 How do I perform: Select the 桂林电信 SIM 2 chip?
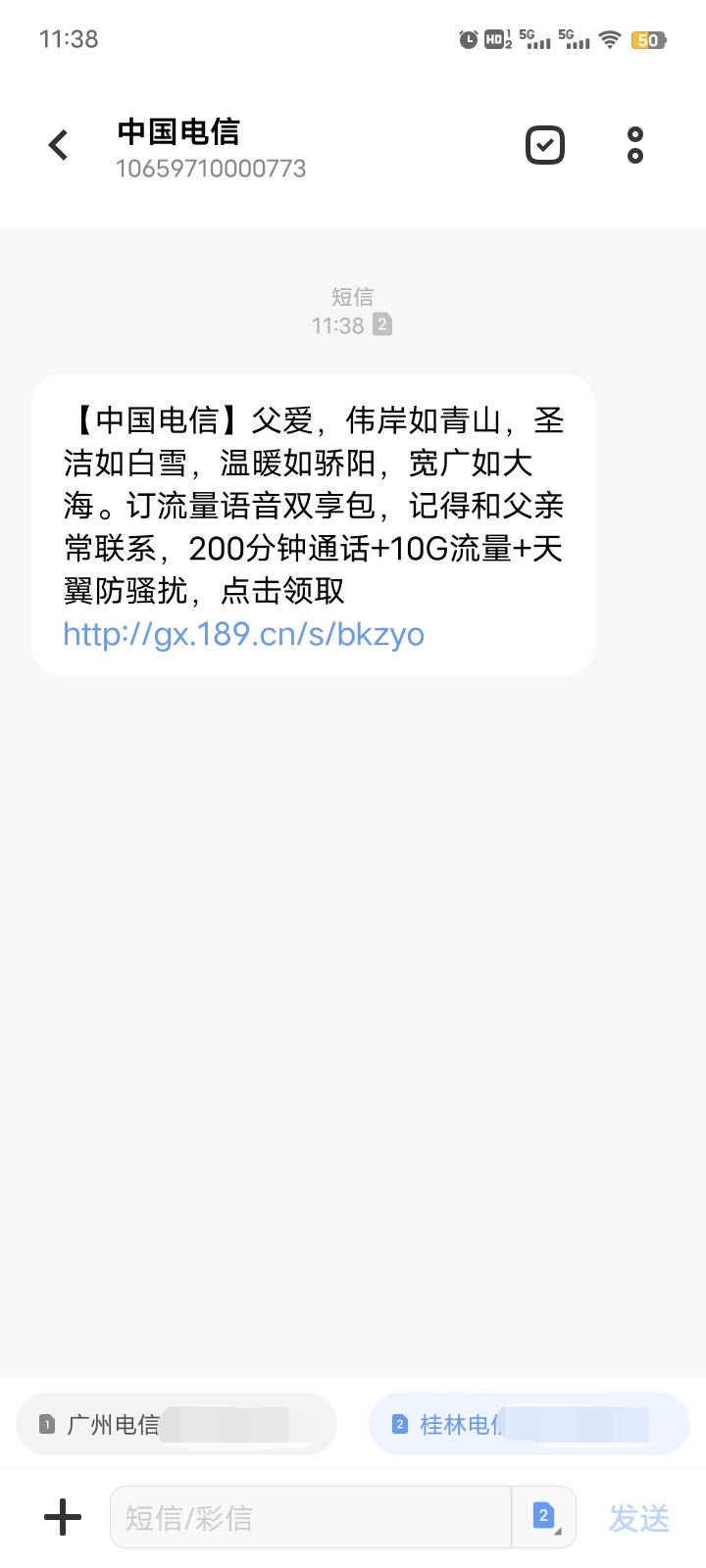(529, 1424)
